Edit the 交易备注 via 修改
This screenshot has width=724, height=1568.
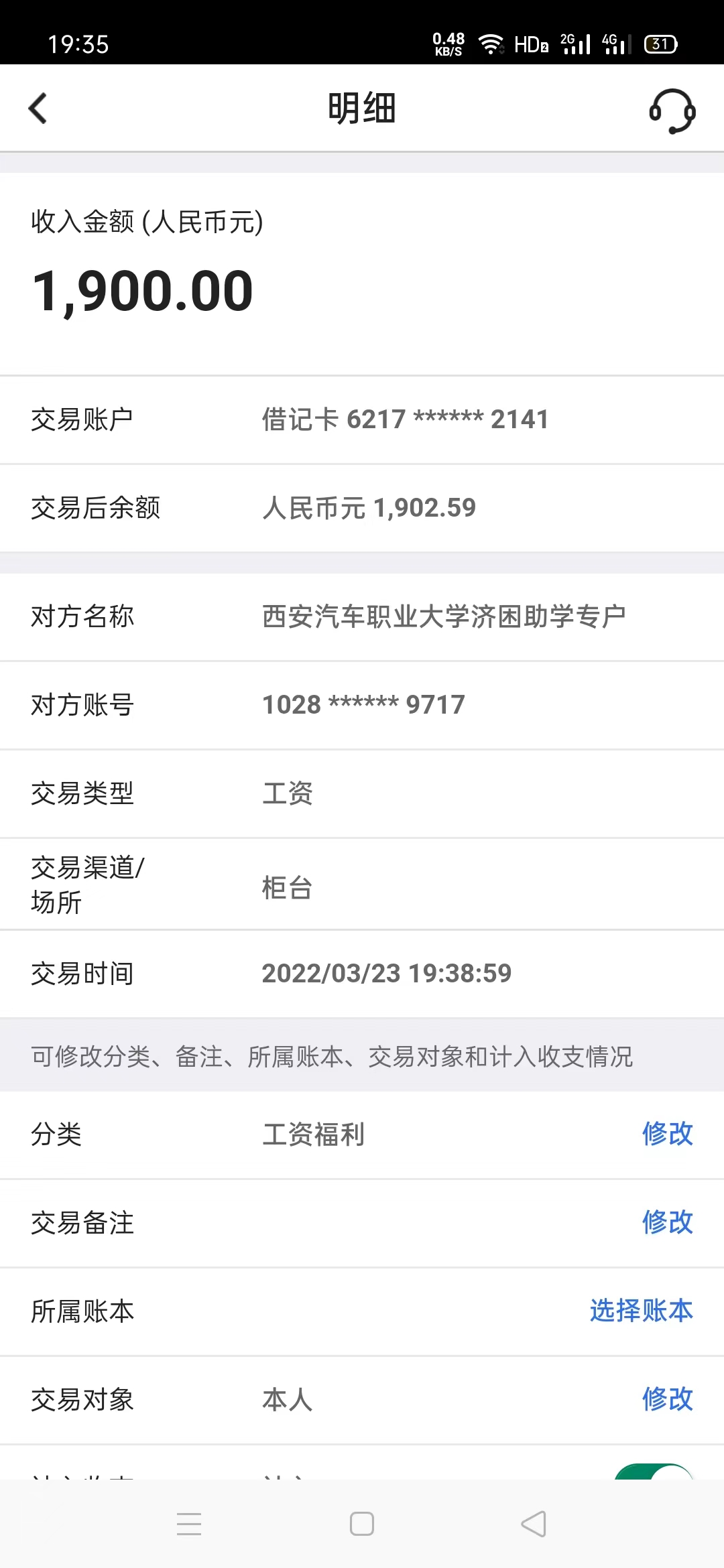pos(667,1222)
